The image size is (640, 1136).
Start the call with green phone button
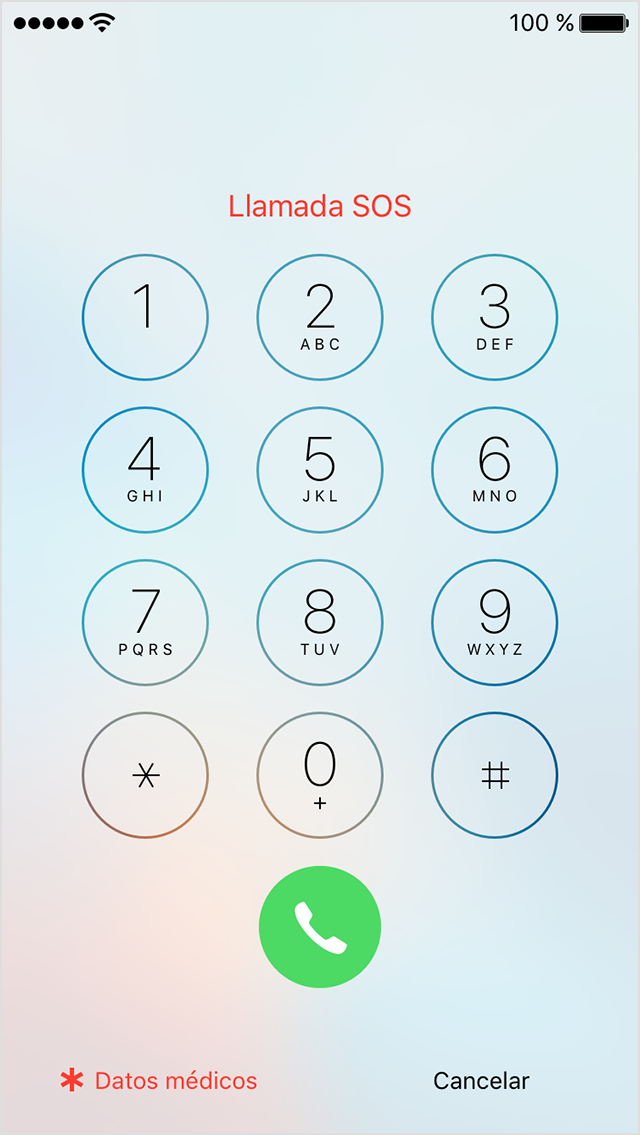[320, 927]
